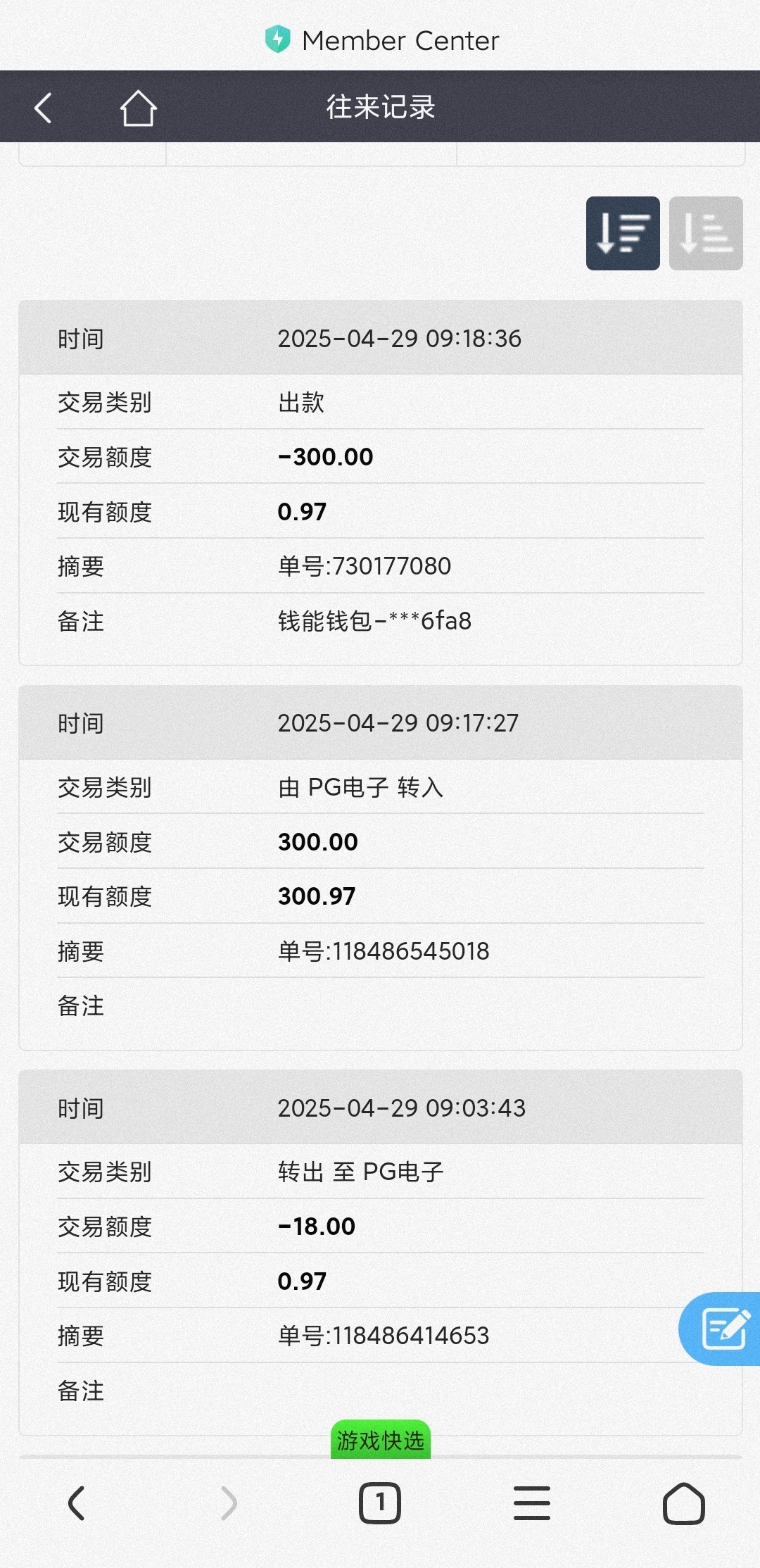
Task: Open the 游戏快选 quick game tab
Action: point(381,1440)
